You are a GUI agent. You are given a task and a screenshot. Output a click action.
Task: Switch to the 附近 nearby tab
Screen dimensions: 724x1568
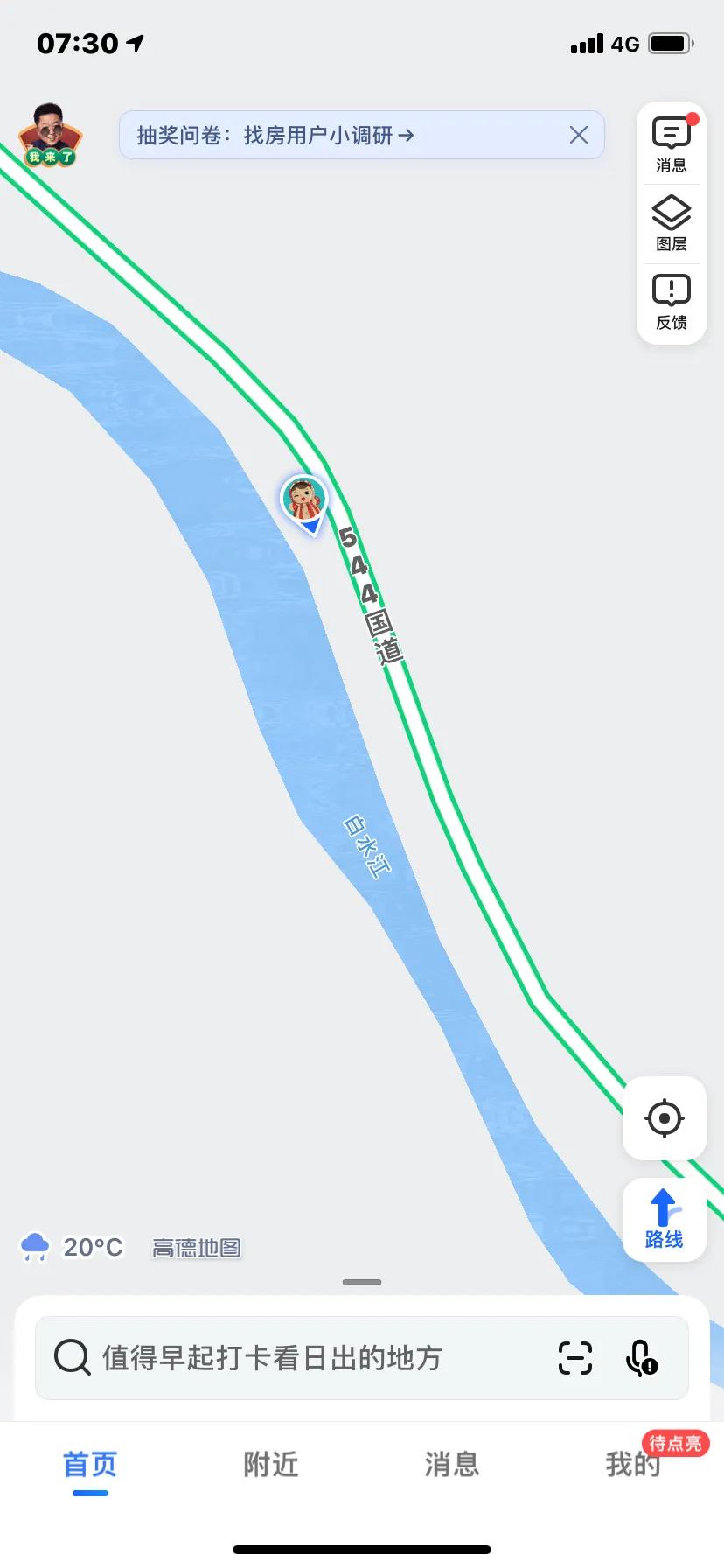tap(271, 1464)
